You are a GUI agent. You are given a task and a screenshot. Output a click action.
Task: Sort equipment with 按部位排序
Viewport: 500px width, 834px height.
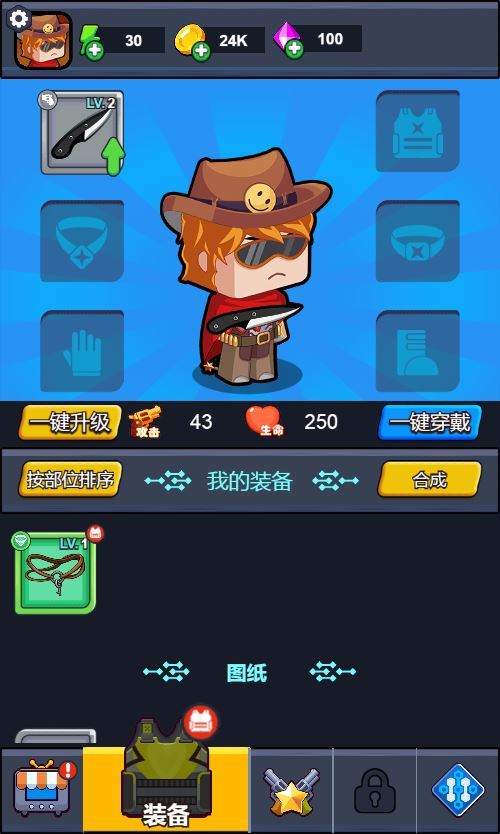pos(70,479)
